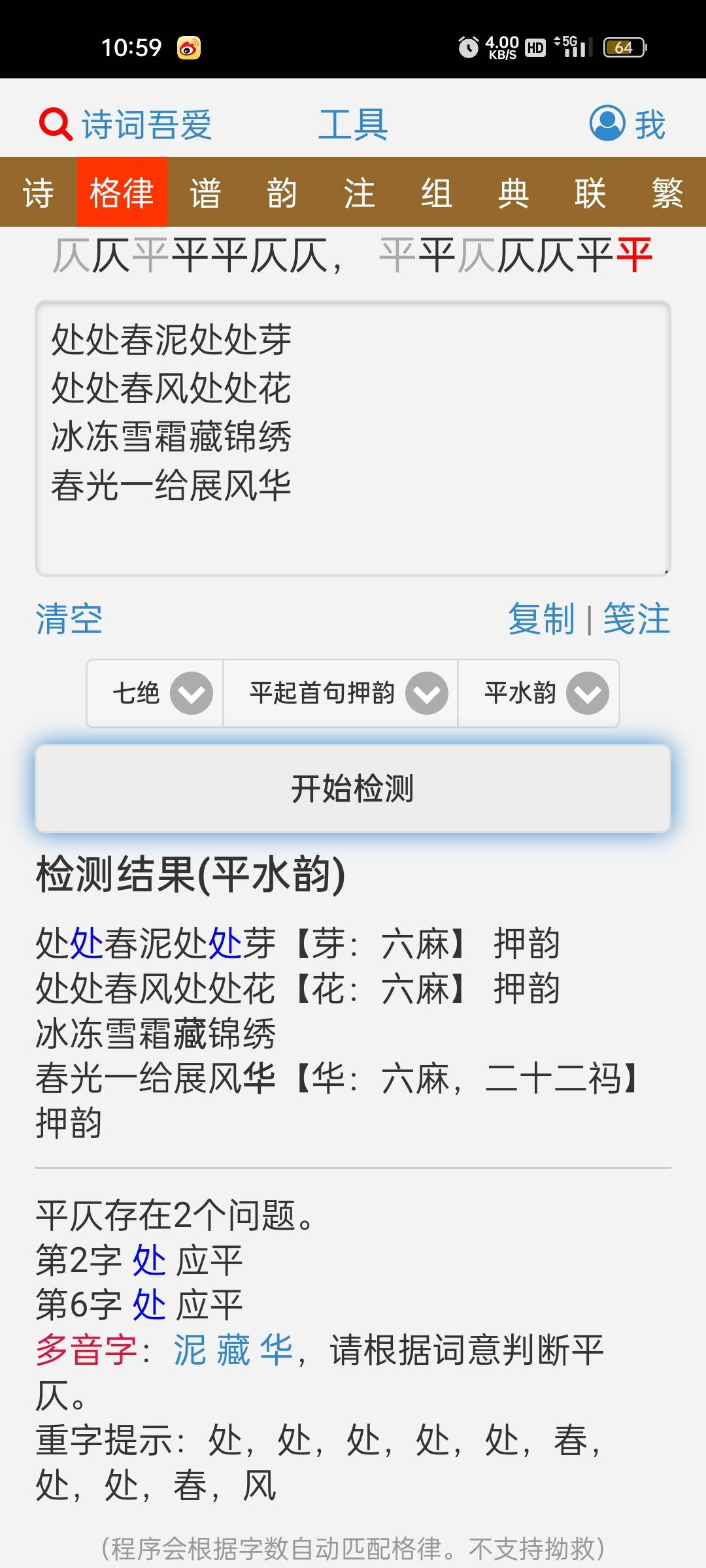Switch to the 谱 tab
The width and height of the screenshot is (706, 1568).
coord(205,193)
